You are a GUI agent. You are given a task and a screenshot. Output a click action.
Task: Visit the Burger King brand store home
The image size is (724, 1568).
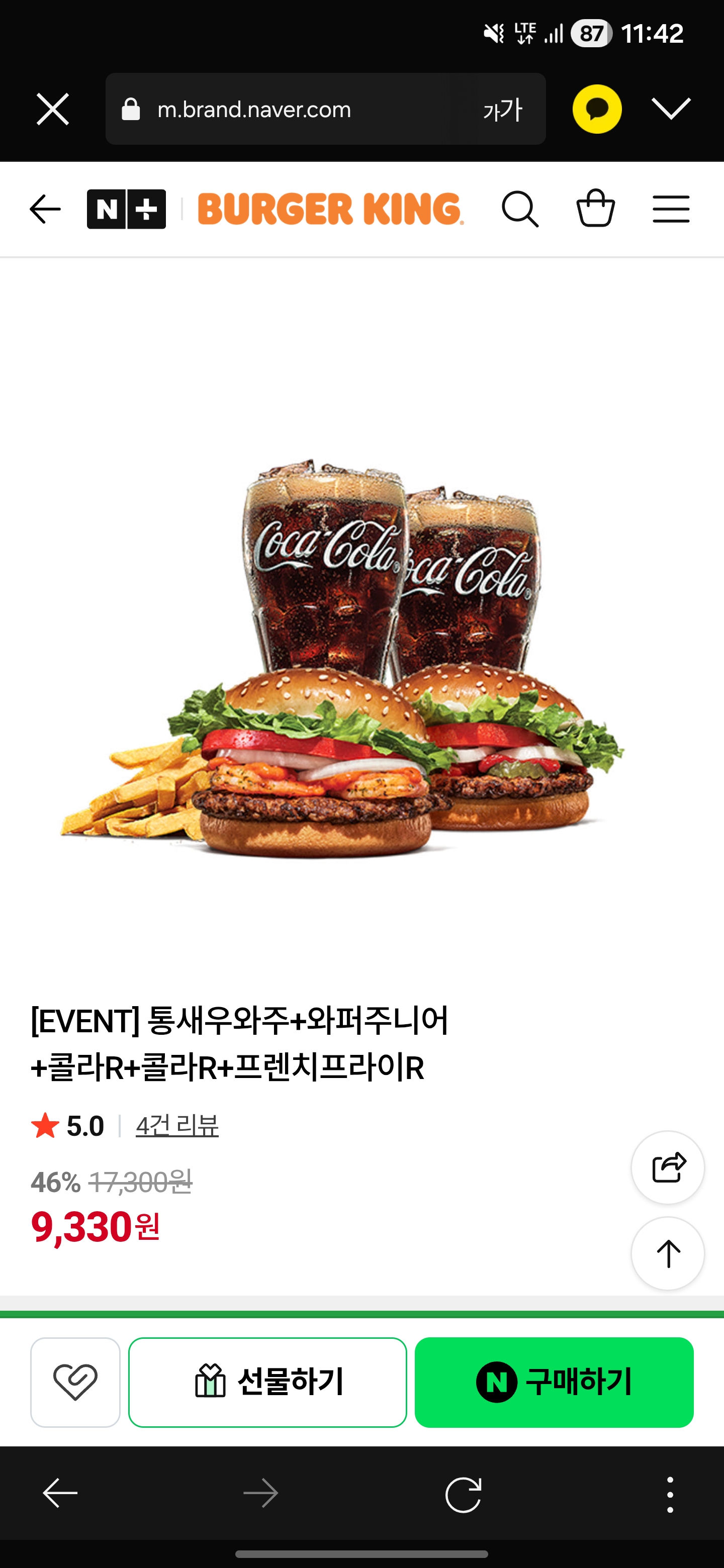click(x=331, y=210)
